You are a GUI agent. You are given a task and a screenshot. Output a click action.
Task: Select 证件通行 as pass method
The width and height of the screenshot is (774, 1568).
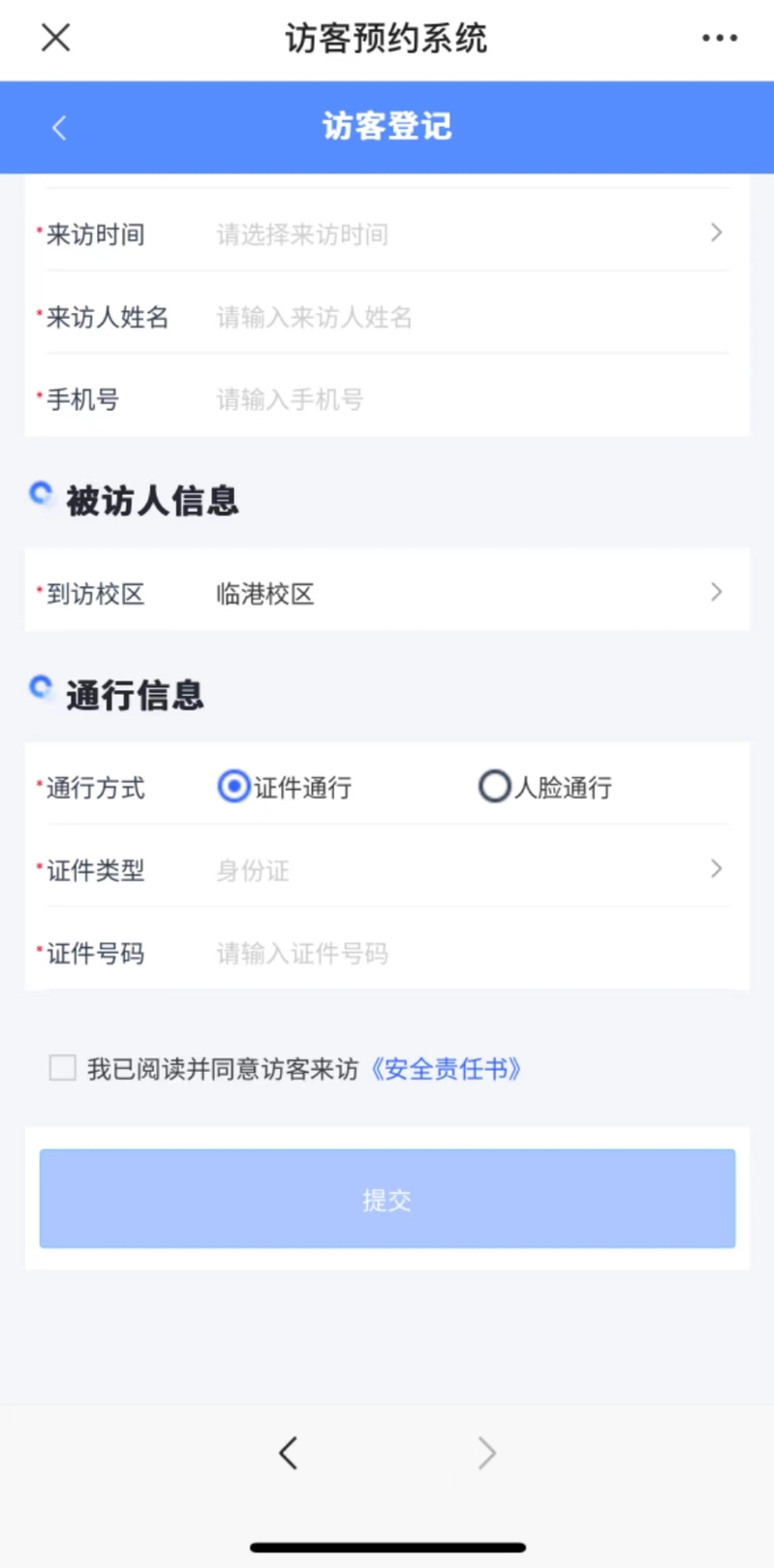234,786
